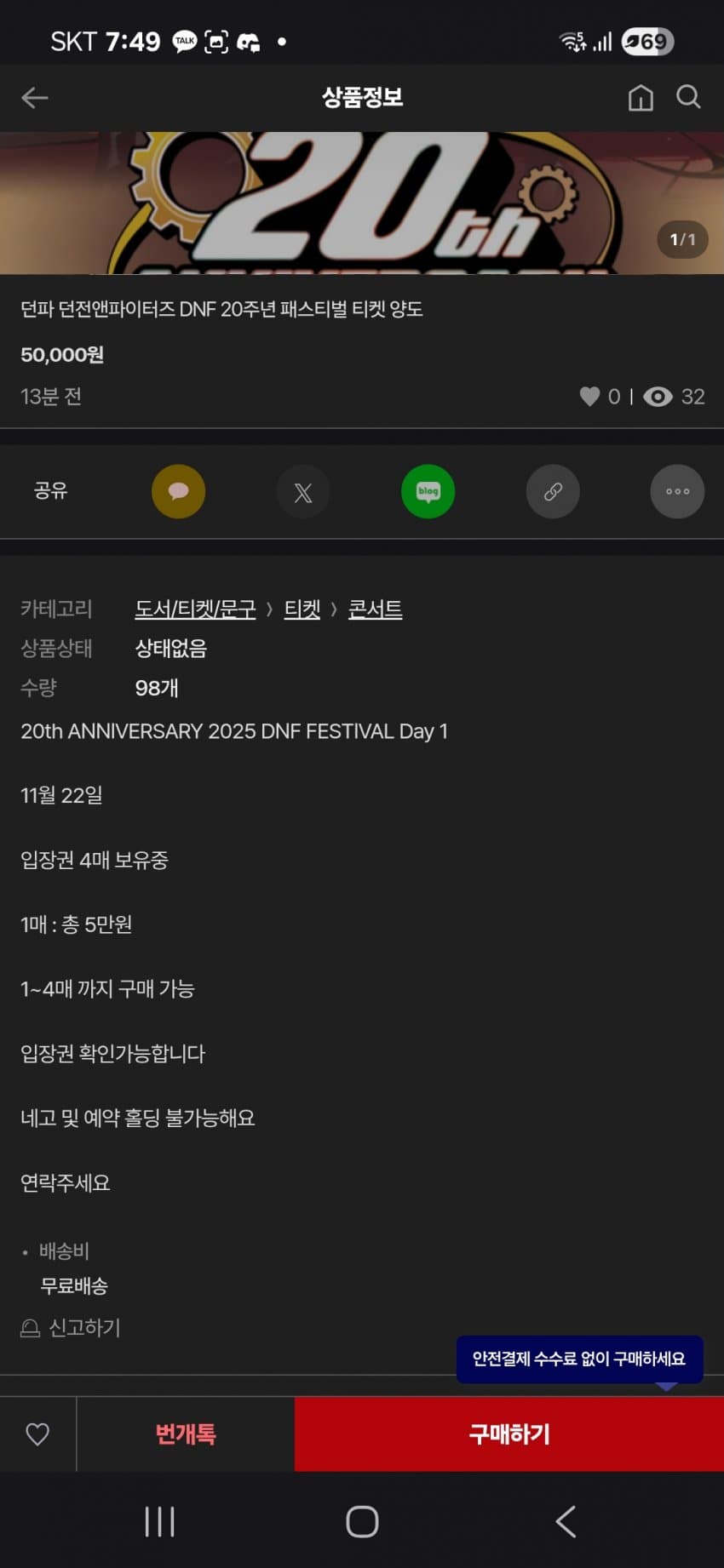Report this listing with 신고하기
This screenshot has height=1568, width=724.
(72, 1327)
